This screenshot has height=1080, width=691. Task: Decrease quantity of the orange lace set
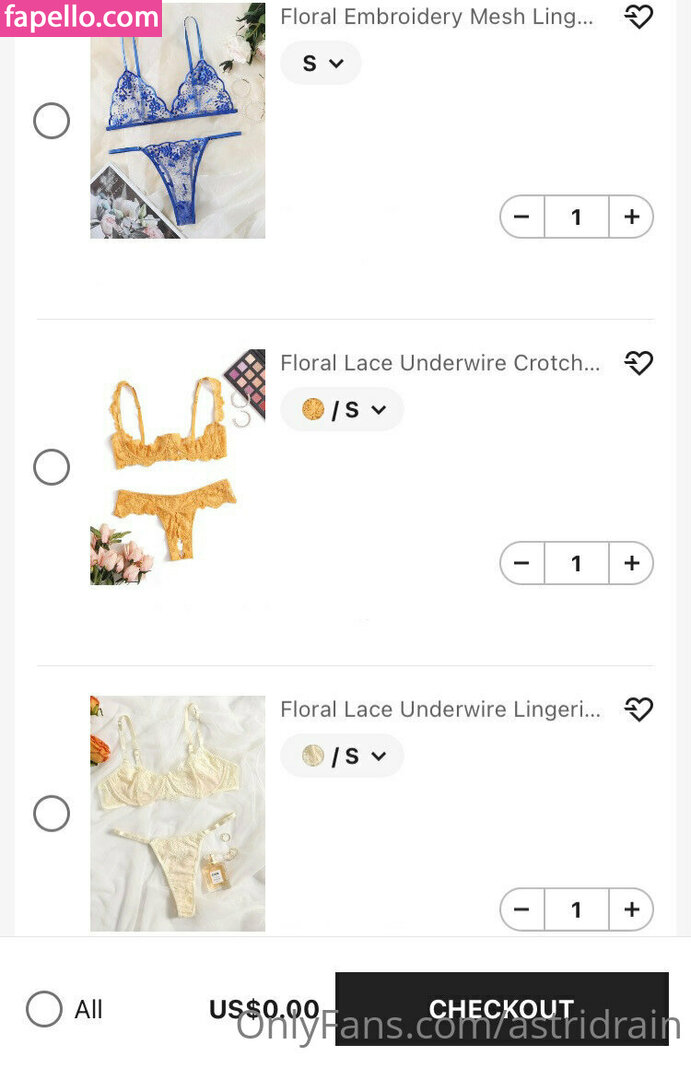(522, 563)
